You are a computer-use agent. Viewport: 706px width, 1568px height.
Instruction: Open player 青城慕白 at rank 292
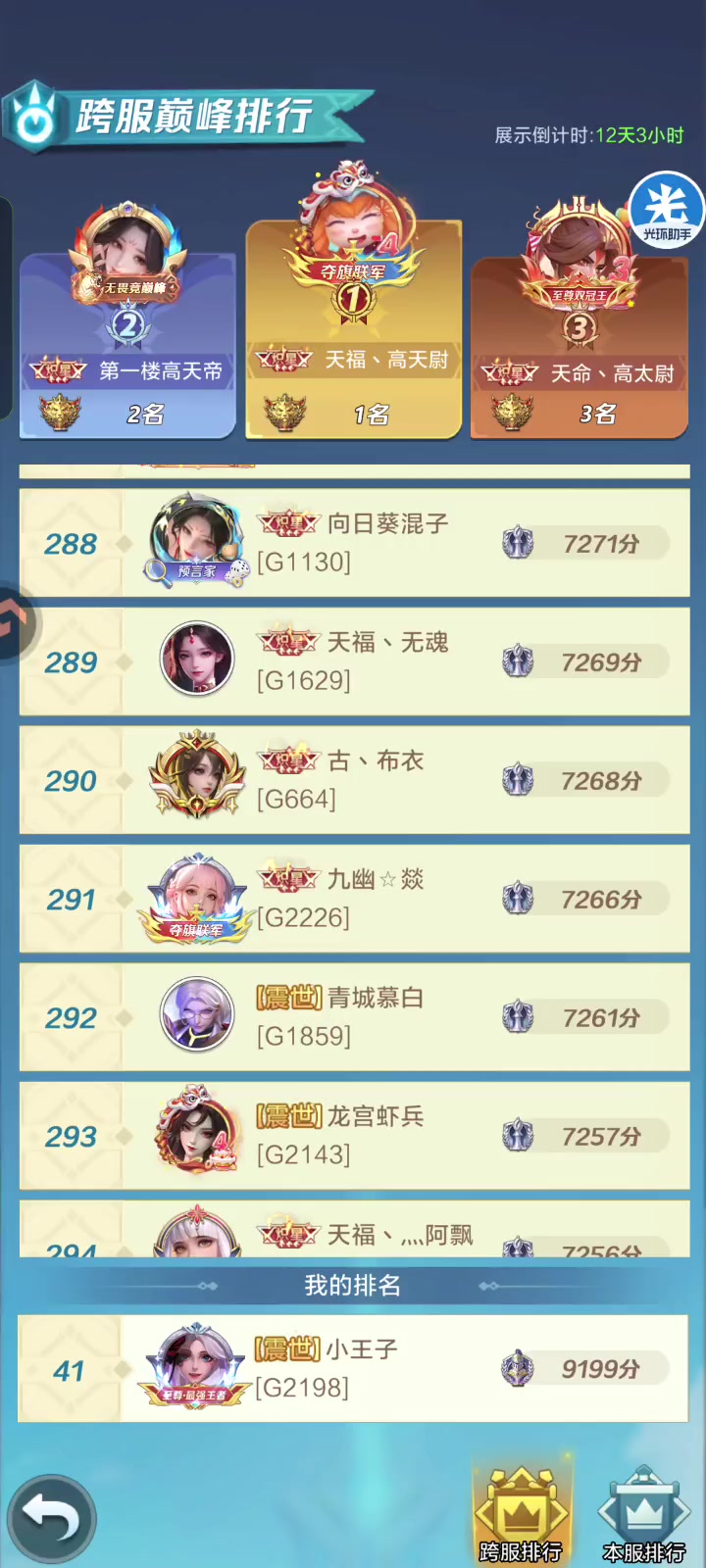tap(354, 1017)
